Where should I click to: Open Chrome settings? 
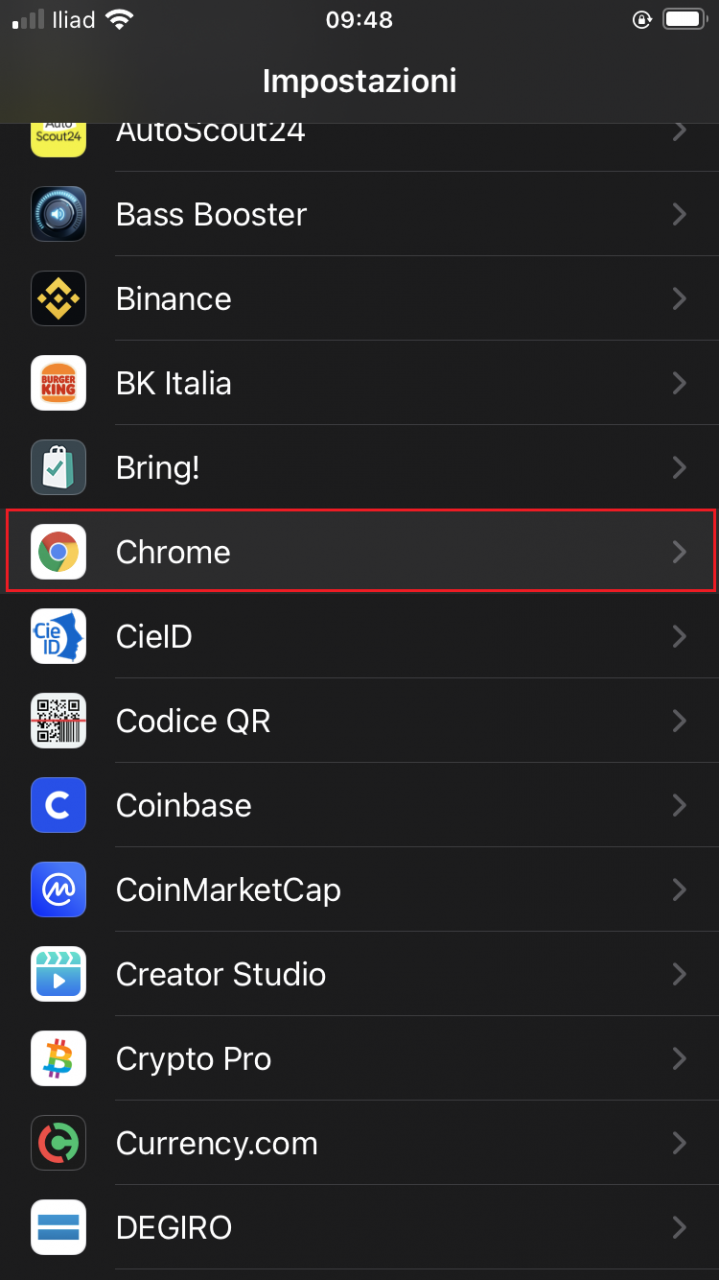click(x=360, y=551)
